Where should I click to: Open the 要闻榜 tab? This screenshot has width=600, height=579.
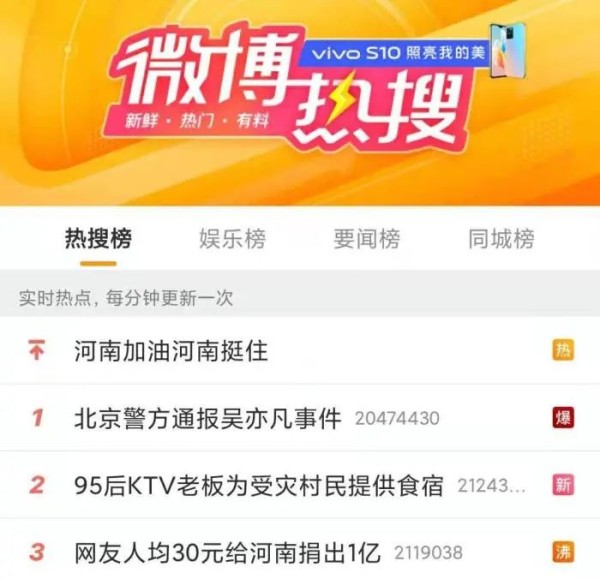(366, 239)
